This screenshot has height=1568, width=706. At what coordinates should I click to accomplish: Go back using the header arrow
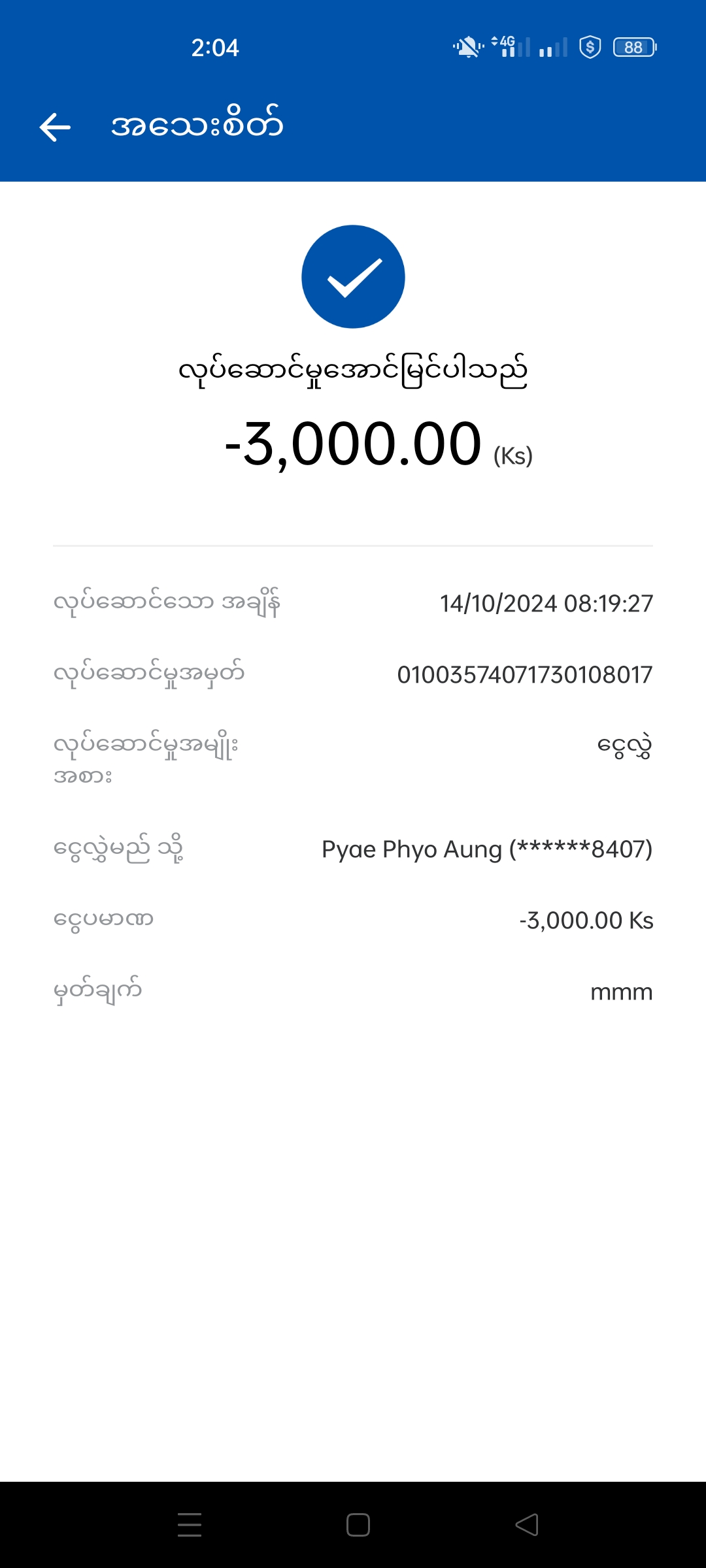[55, 127]
